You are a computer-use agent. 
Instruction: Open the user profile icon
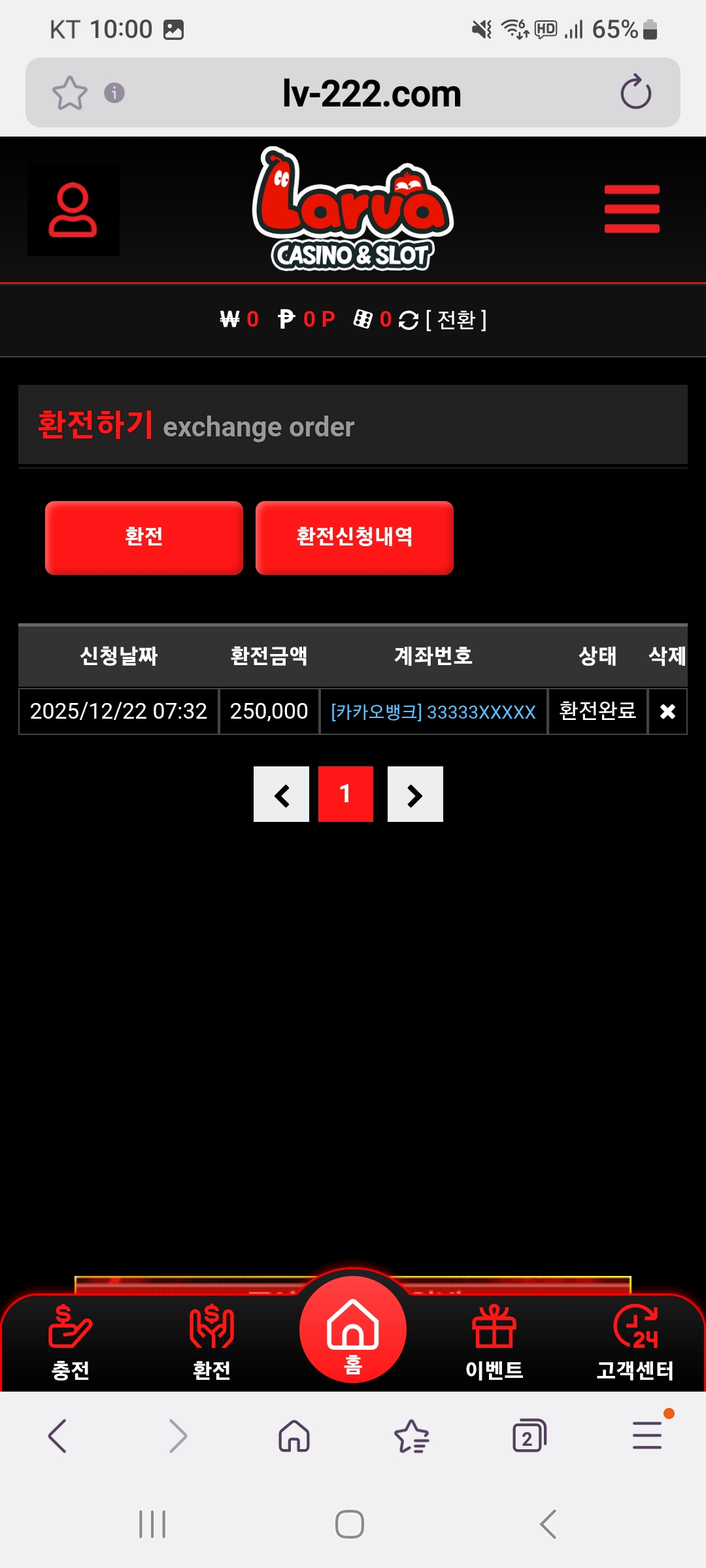73,210
